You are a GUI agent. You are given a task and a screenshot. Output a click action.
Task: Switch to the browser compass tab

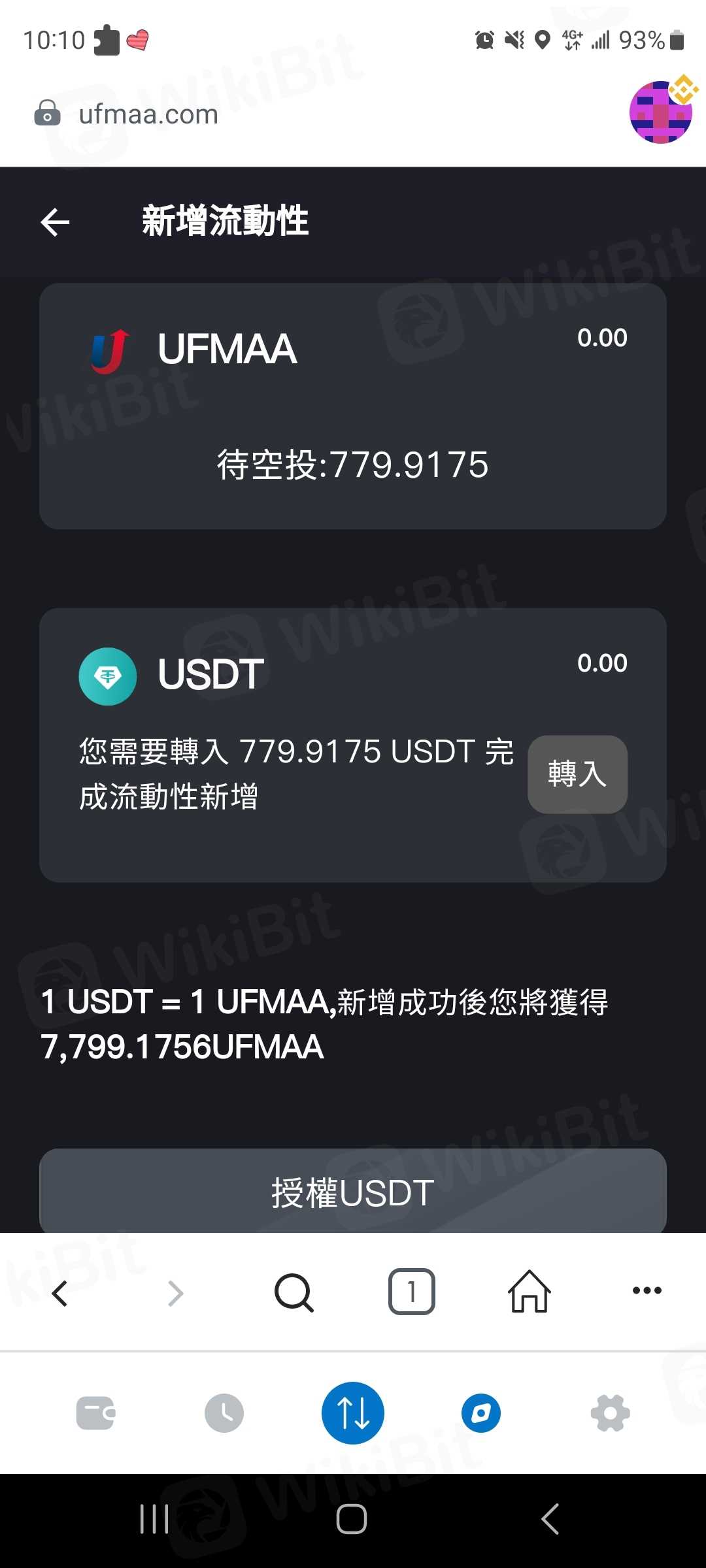(x=481, y=1413)
